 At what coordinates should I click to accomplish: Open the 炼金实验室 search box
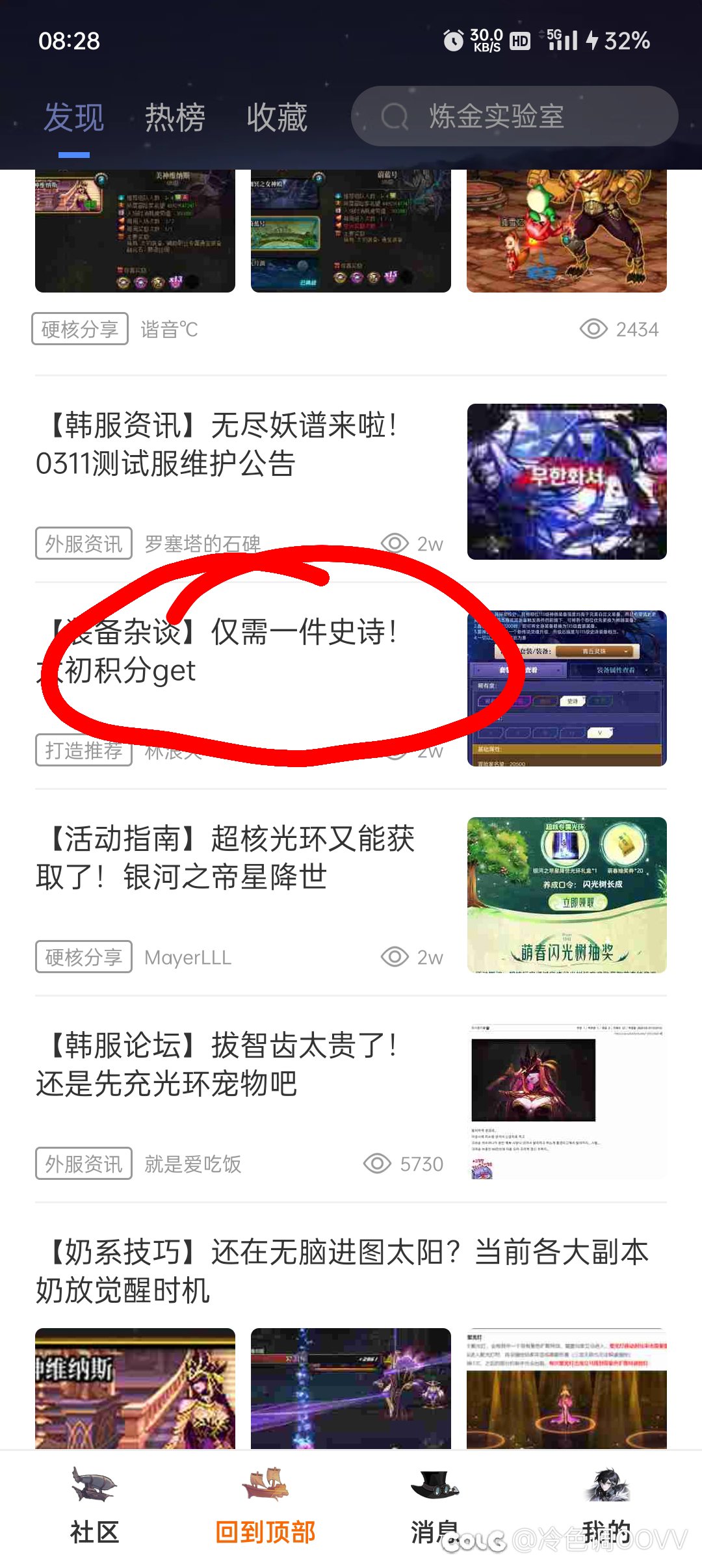(x=514, y=116)
